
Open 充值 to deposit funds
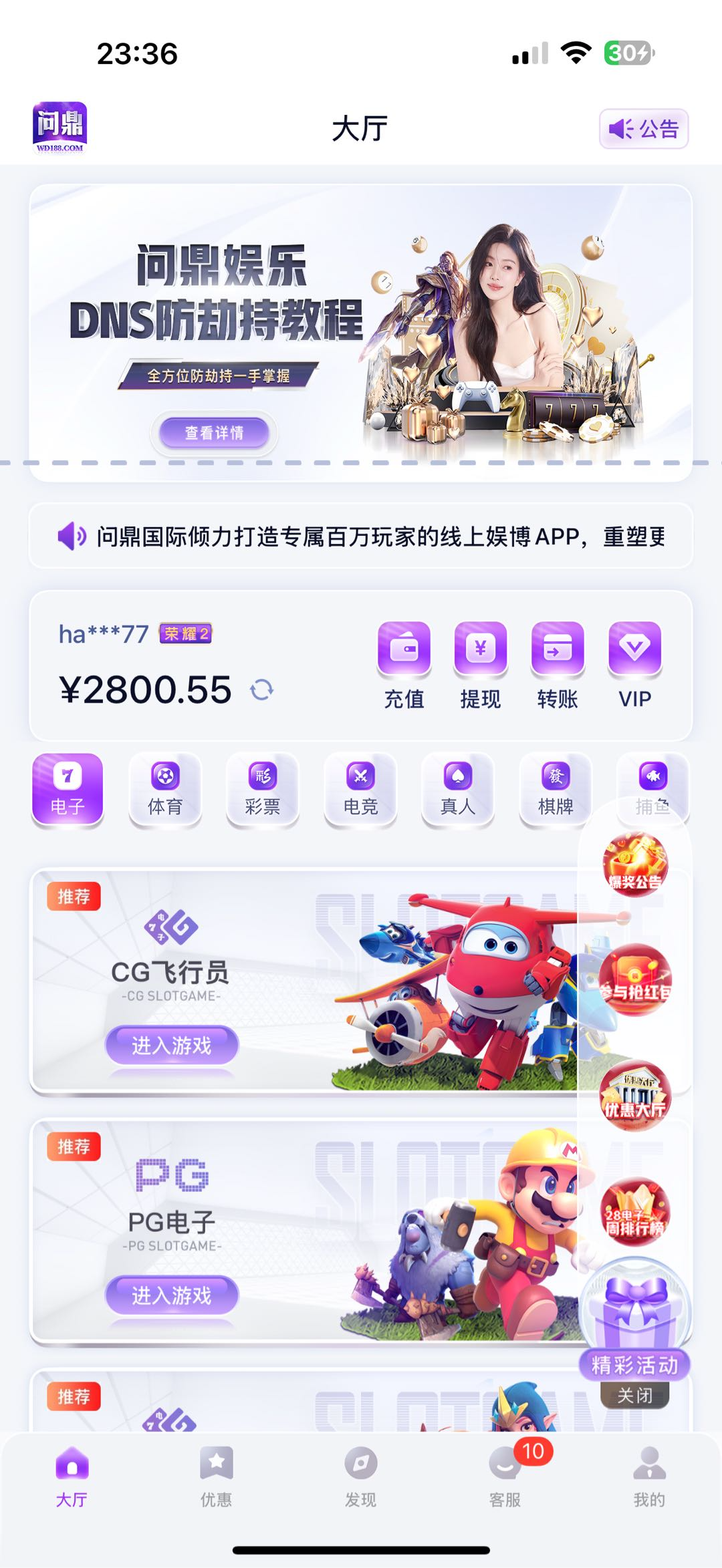coord(404,664)
